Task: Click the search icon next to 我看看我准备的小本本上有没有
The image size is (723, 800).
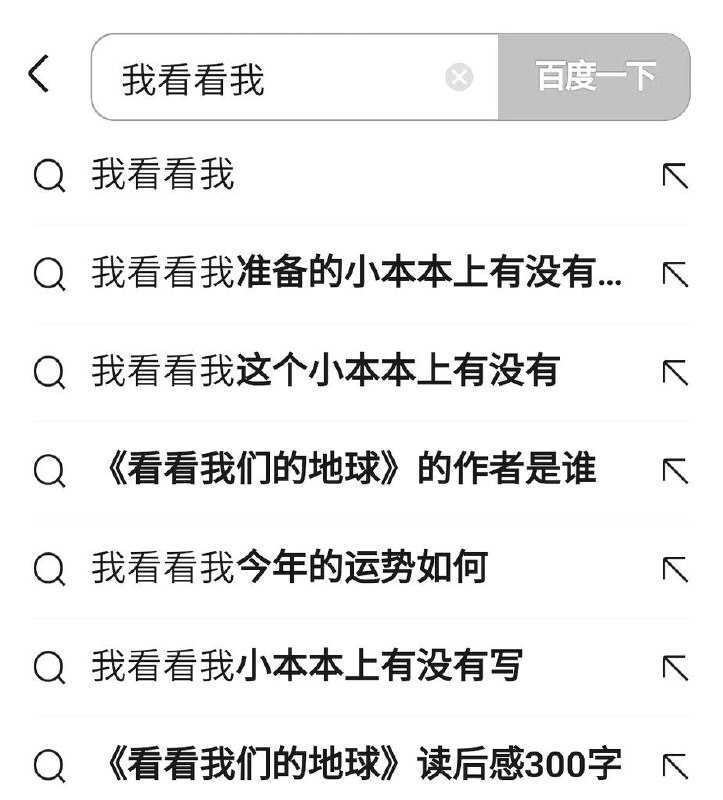Action: 47,273
